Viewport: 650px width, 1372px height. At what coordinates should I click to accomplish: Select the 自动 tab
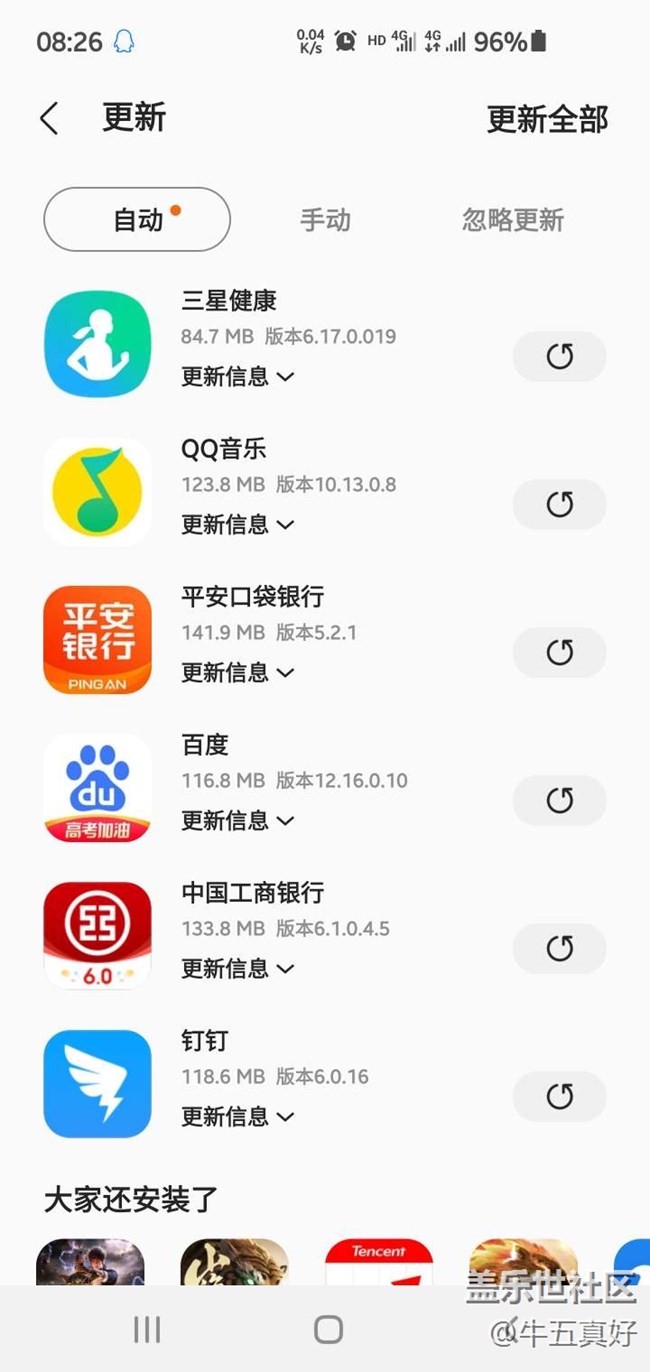tap(137, 220)
